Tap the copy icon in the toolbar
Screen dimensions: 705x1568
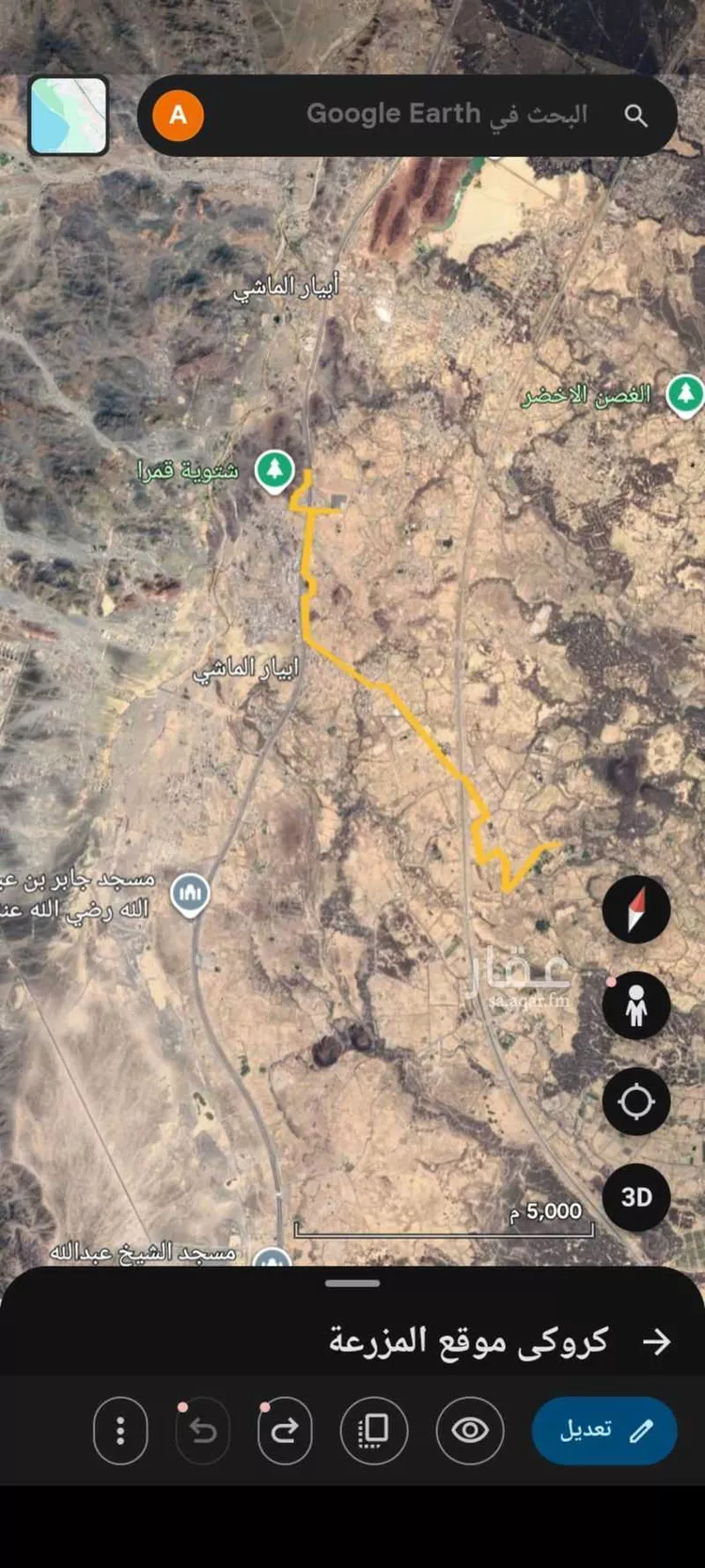pyautogui.click(x=374, y=1431)
